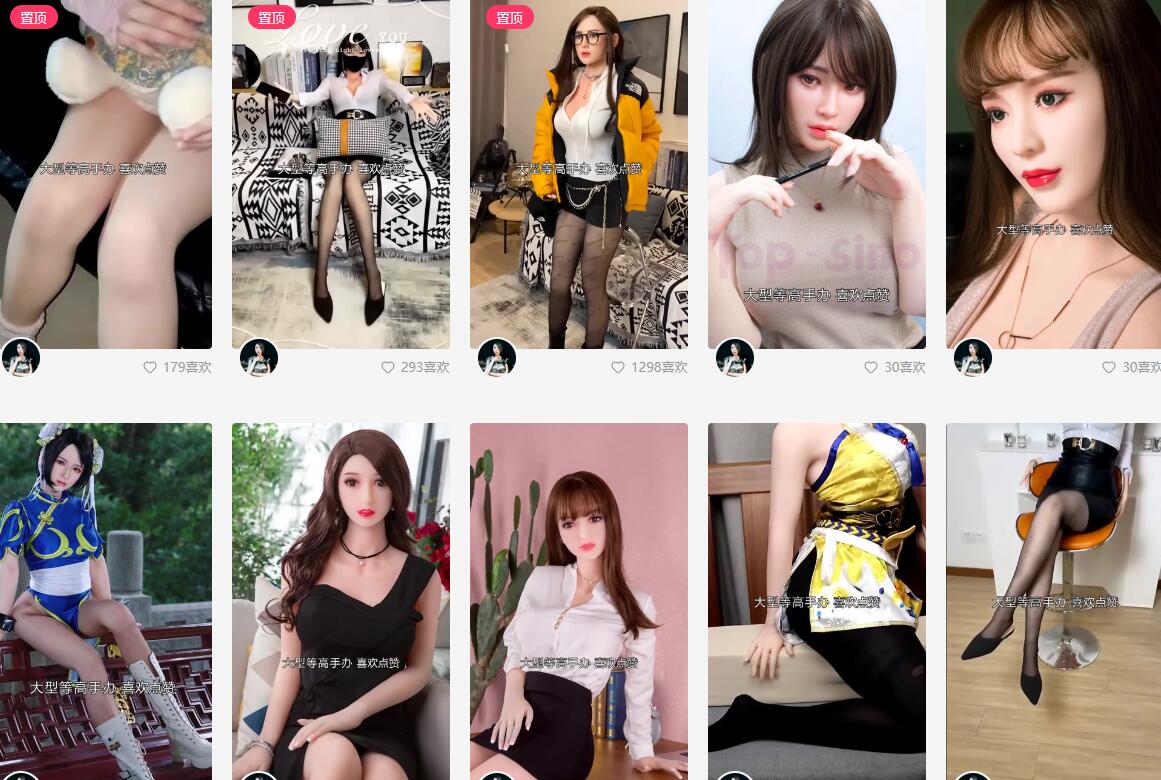Open the black dress video tile
This screenshot has height=780, width=1161.
[340, 600]
